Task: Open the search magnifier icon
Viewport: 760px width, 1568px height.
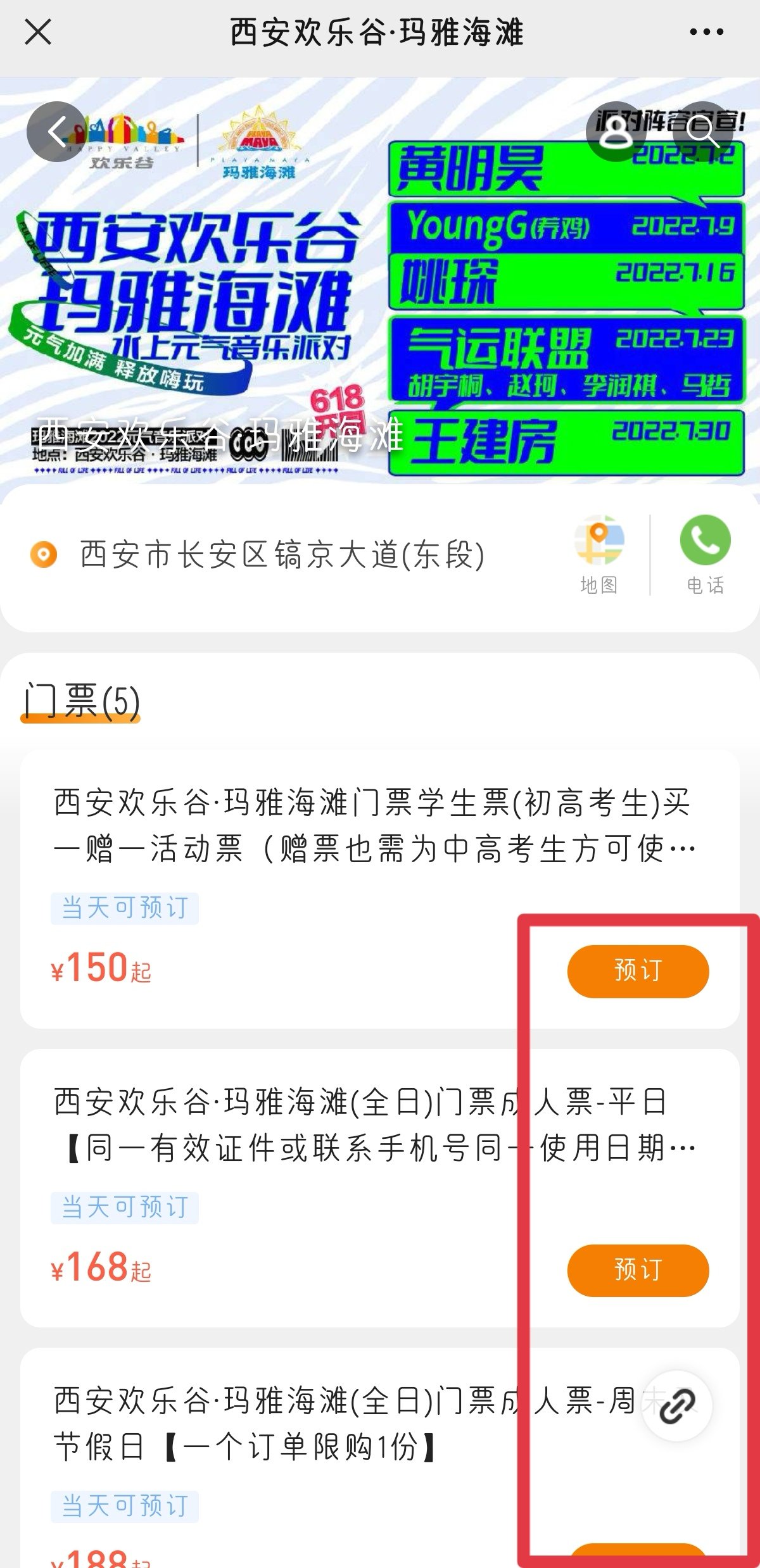Action: coord(702,132)
